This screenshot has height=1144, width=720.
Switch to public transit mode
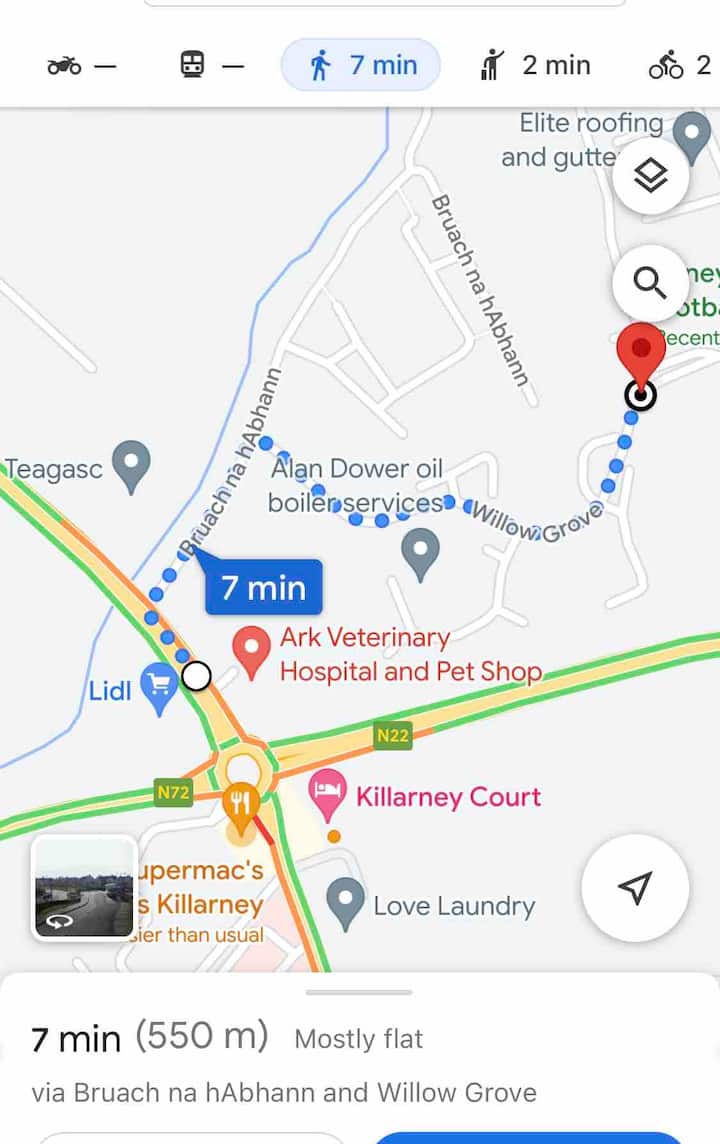point(211,66)
